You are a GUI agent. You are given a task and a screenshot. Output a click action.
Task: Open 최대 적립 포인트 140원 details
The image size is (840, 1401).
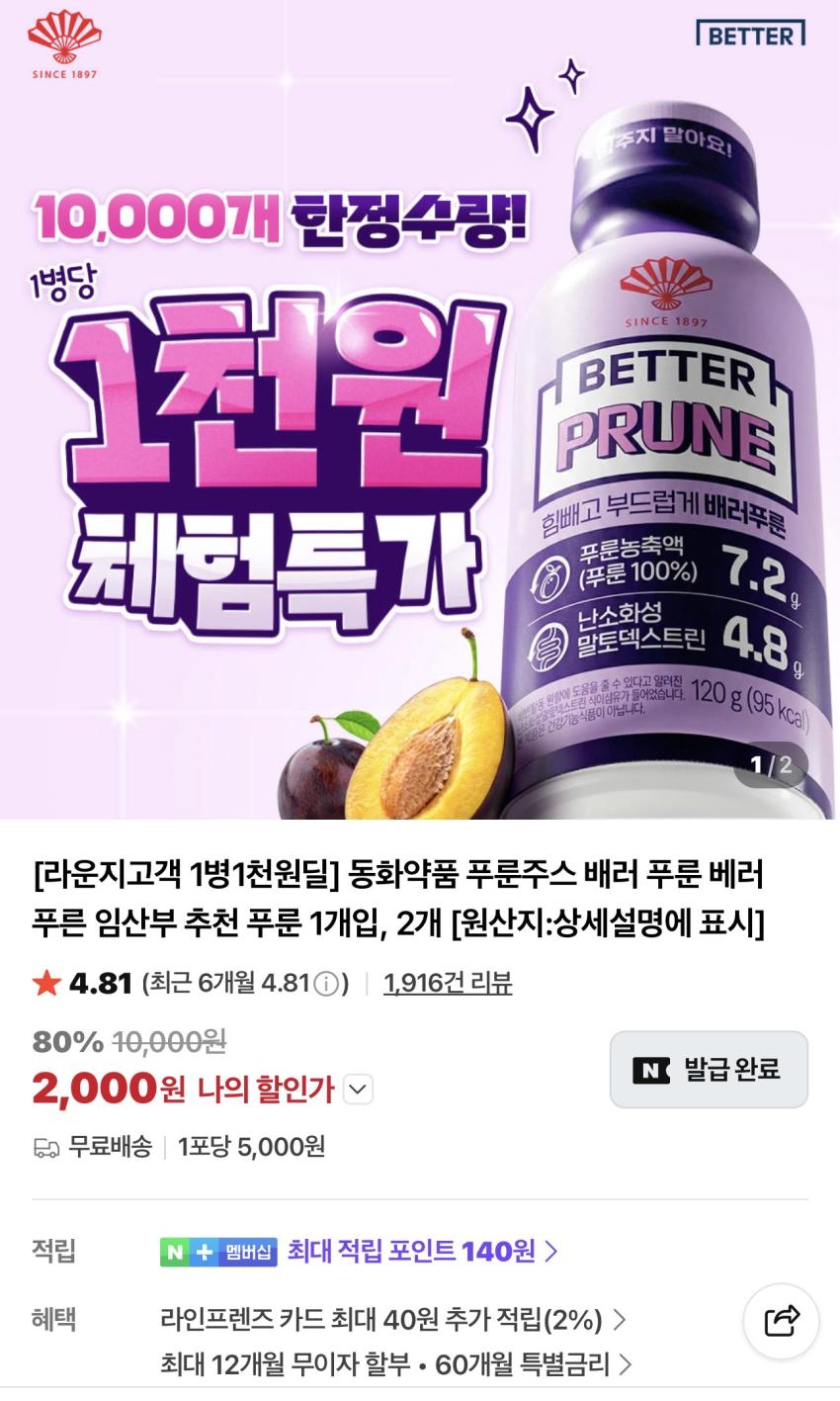422,1252
